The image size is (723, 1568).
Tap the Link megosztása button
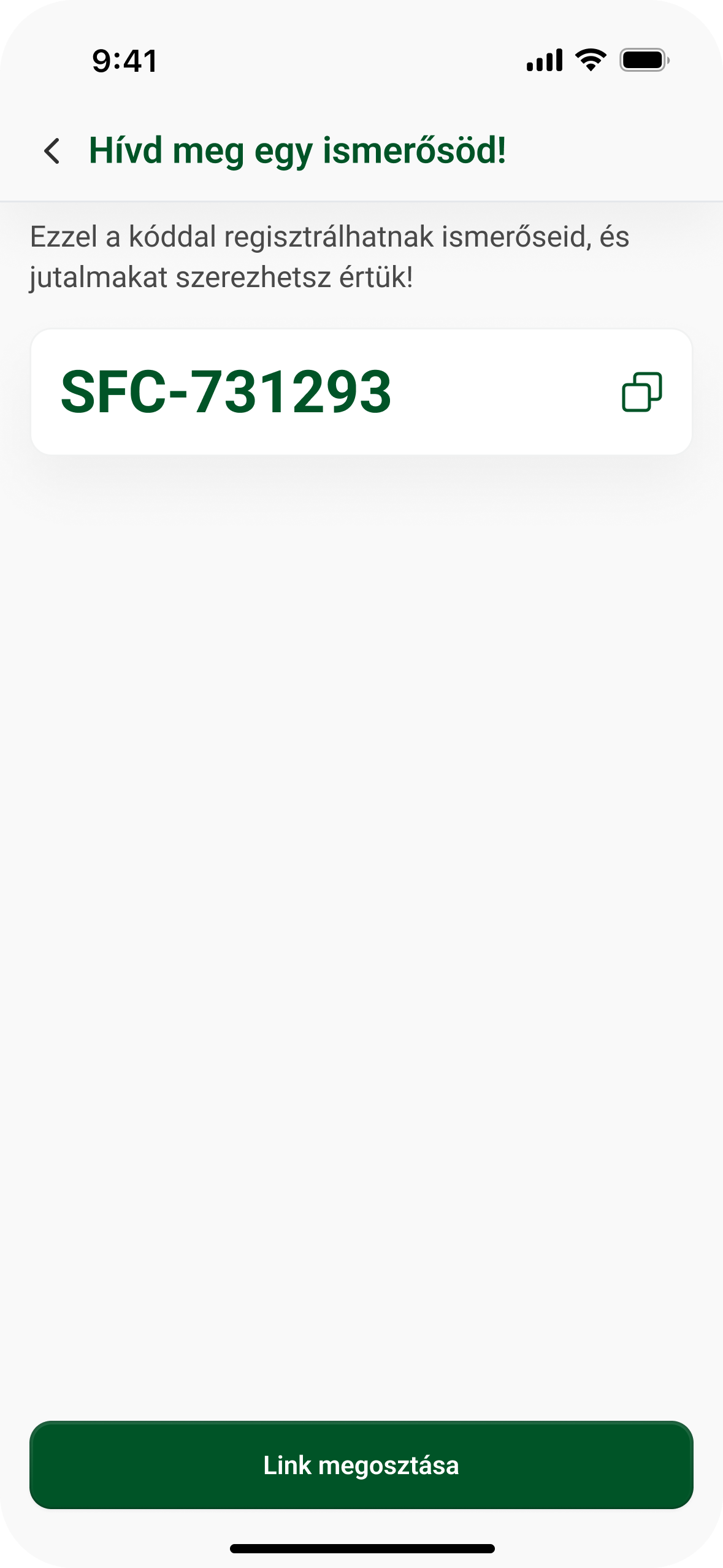361,1465
